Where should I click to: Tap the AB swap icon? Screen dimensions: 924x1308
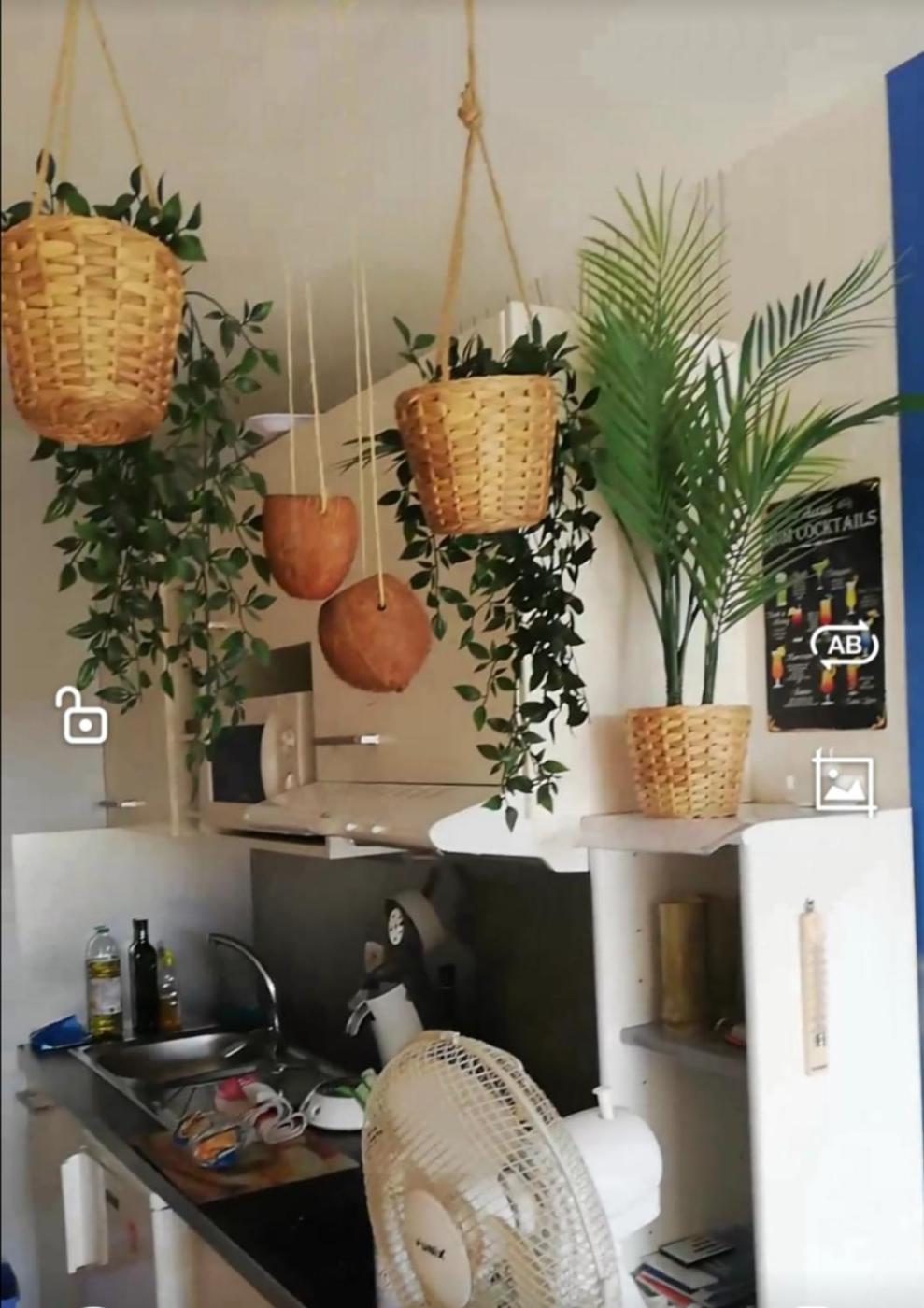(844, 646)
